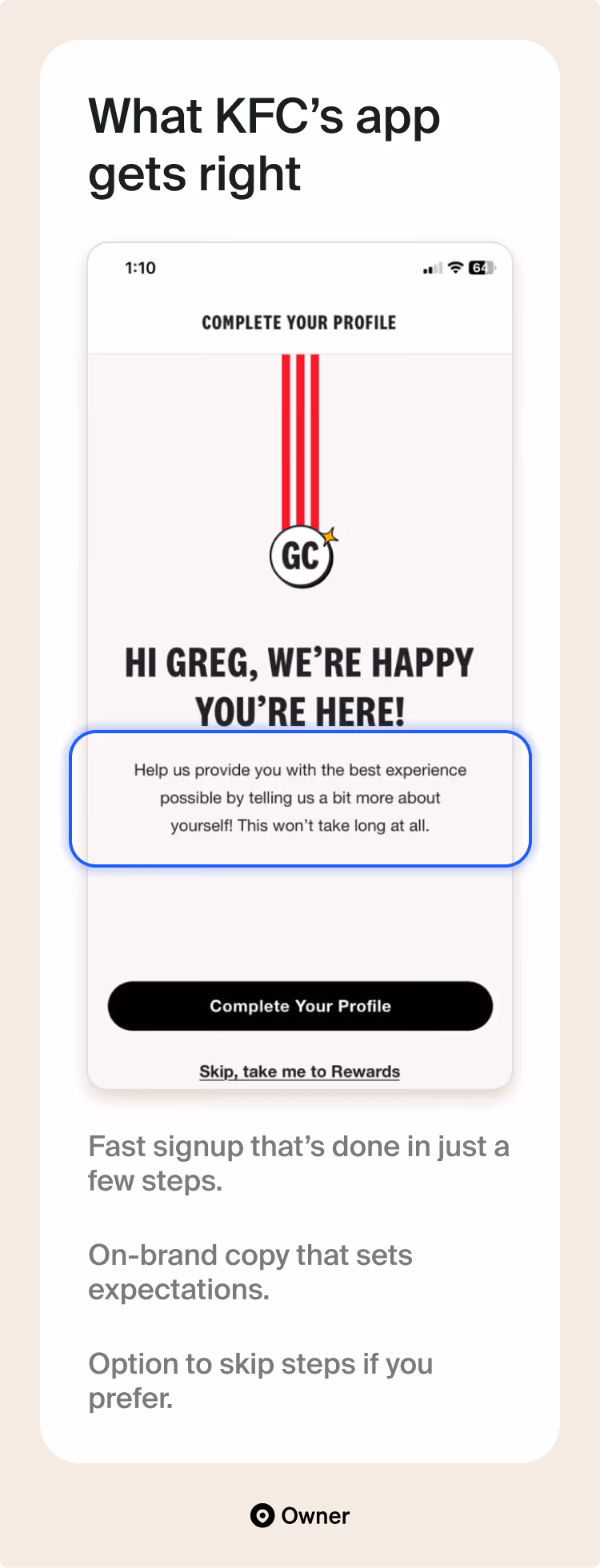Image resolution: width=600 pixels, height=1568 pixels.
Task: Open Skip, take me to Rewards
Action: point(299,1071)
